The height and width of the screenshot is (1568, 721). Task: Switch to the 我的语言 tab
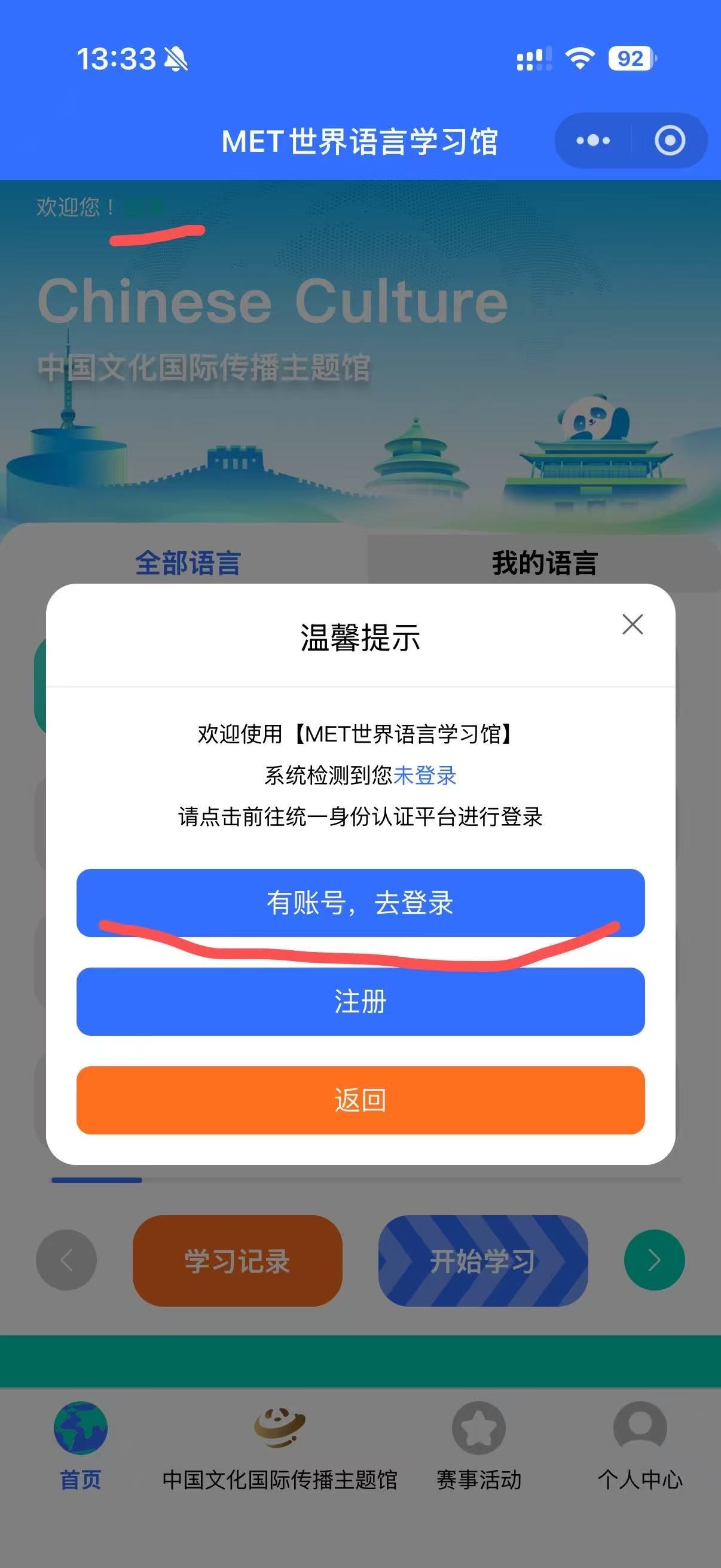pos(545,562)
